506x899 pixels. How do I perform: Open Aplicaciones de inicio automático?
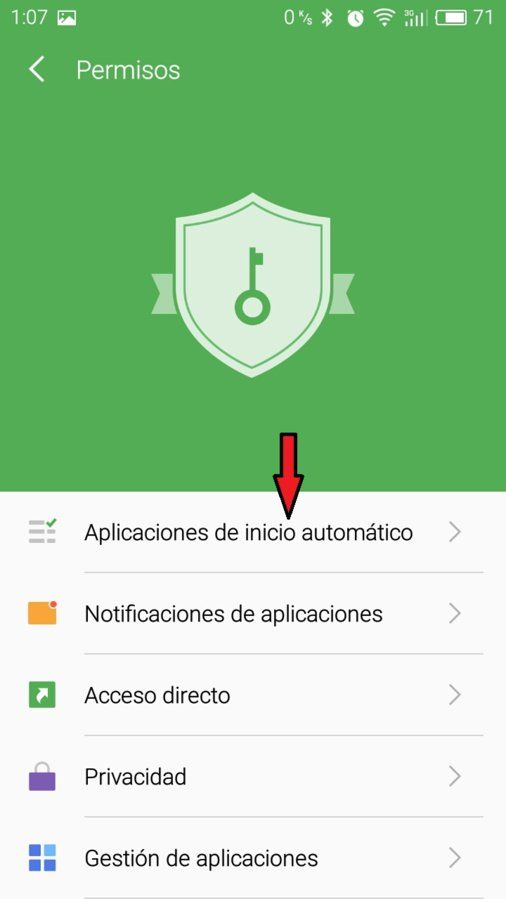pyautogui.click(x=253, y=532)
